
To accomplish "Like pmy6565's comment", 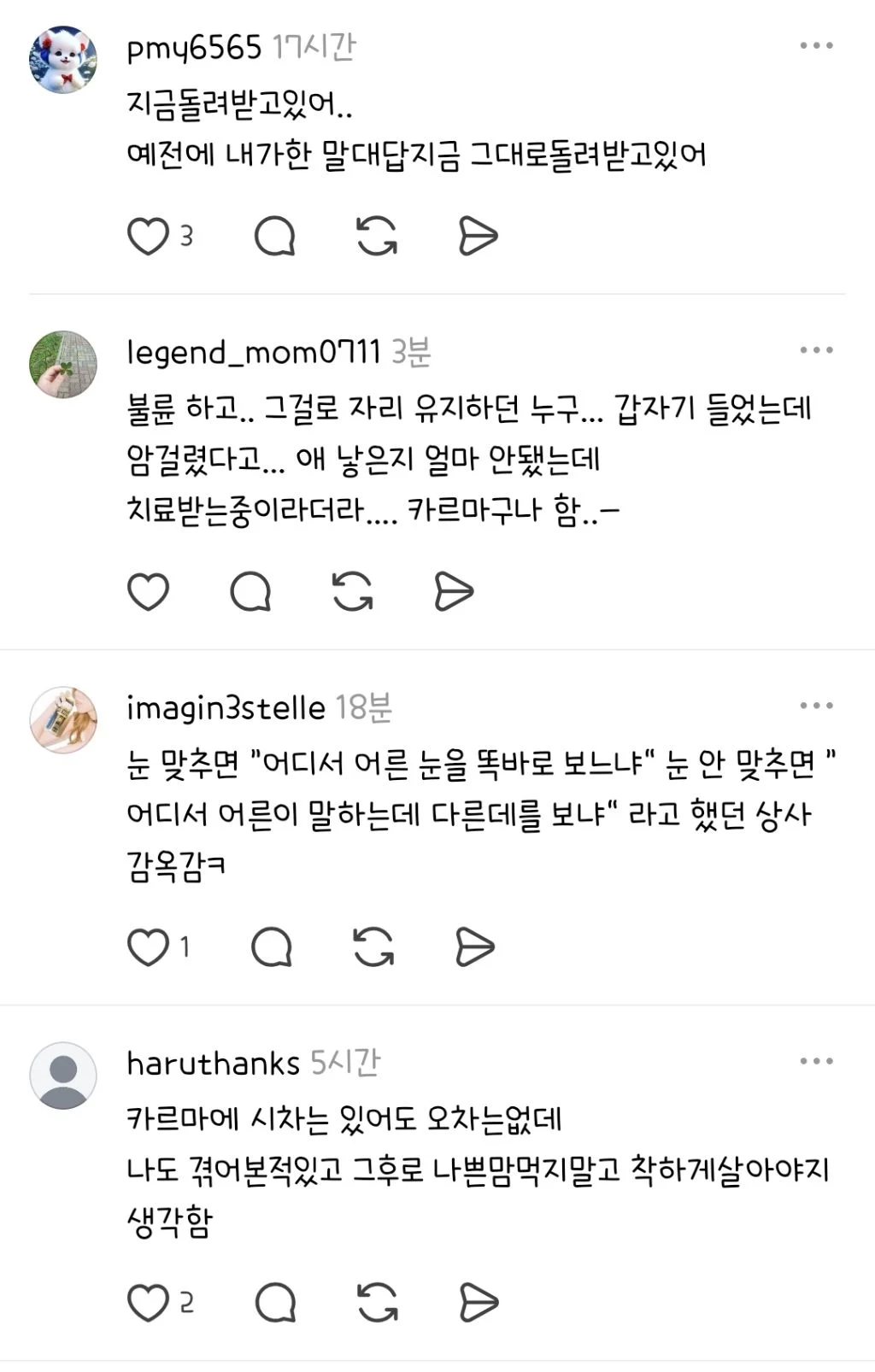I will 148,237.
